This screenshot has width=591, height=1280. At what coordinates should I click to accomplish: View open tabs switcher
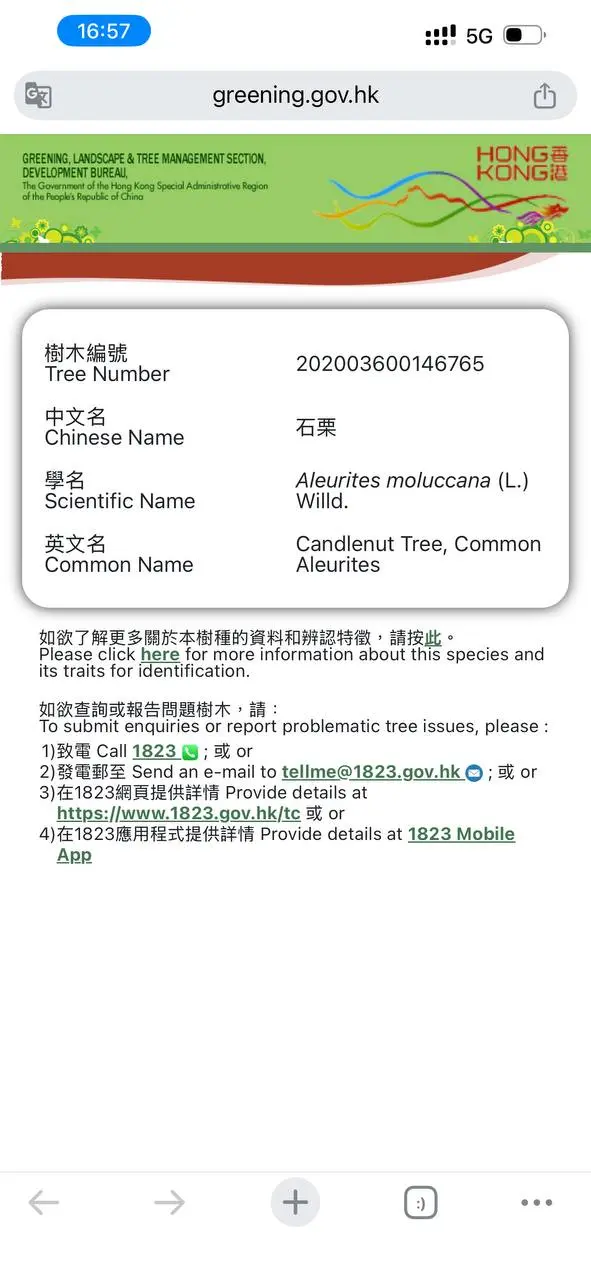(x=421, y=1203)
